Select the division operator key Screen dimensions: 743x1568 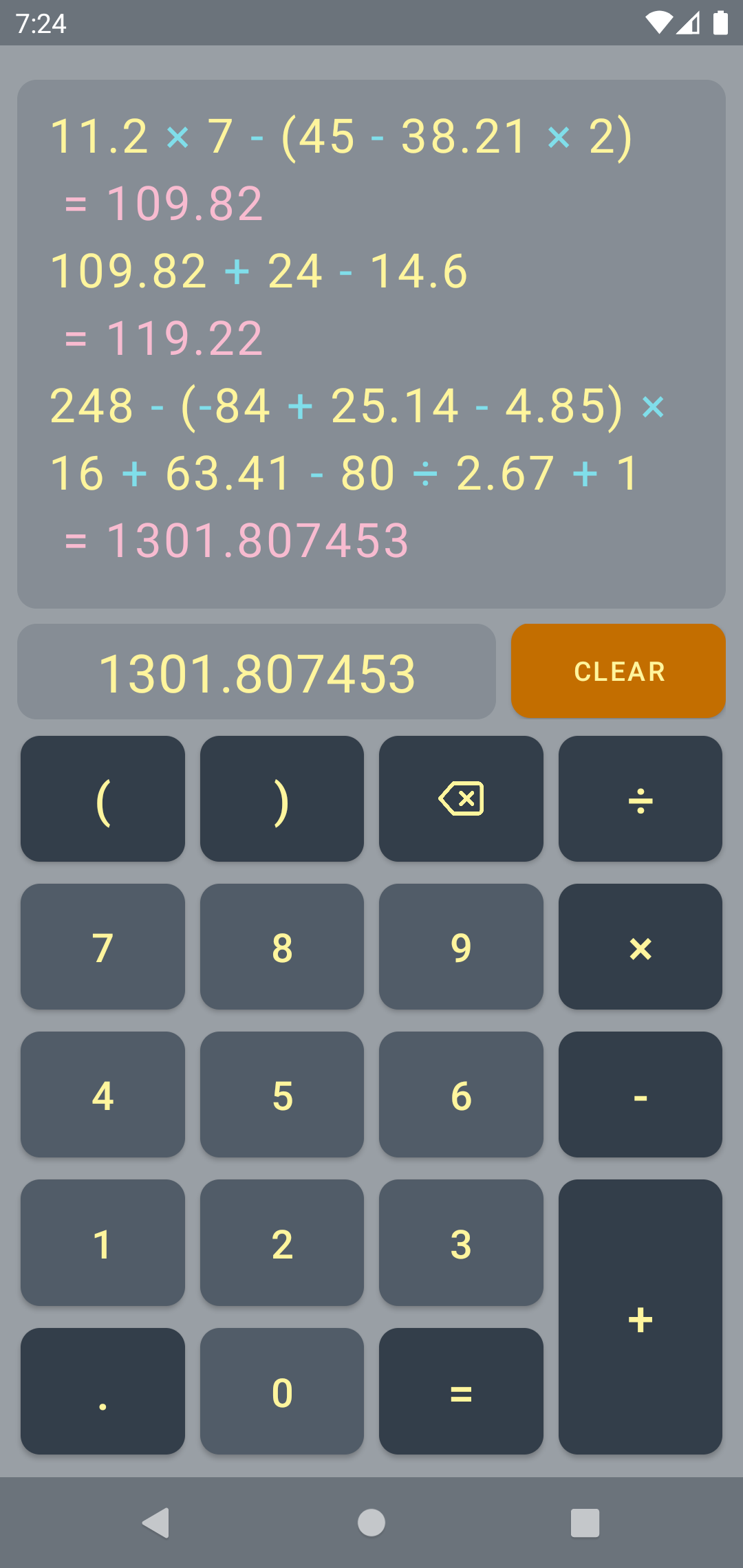point(639,798)
